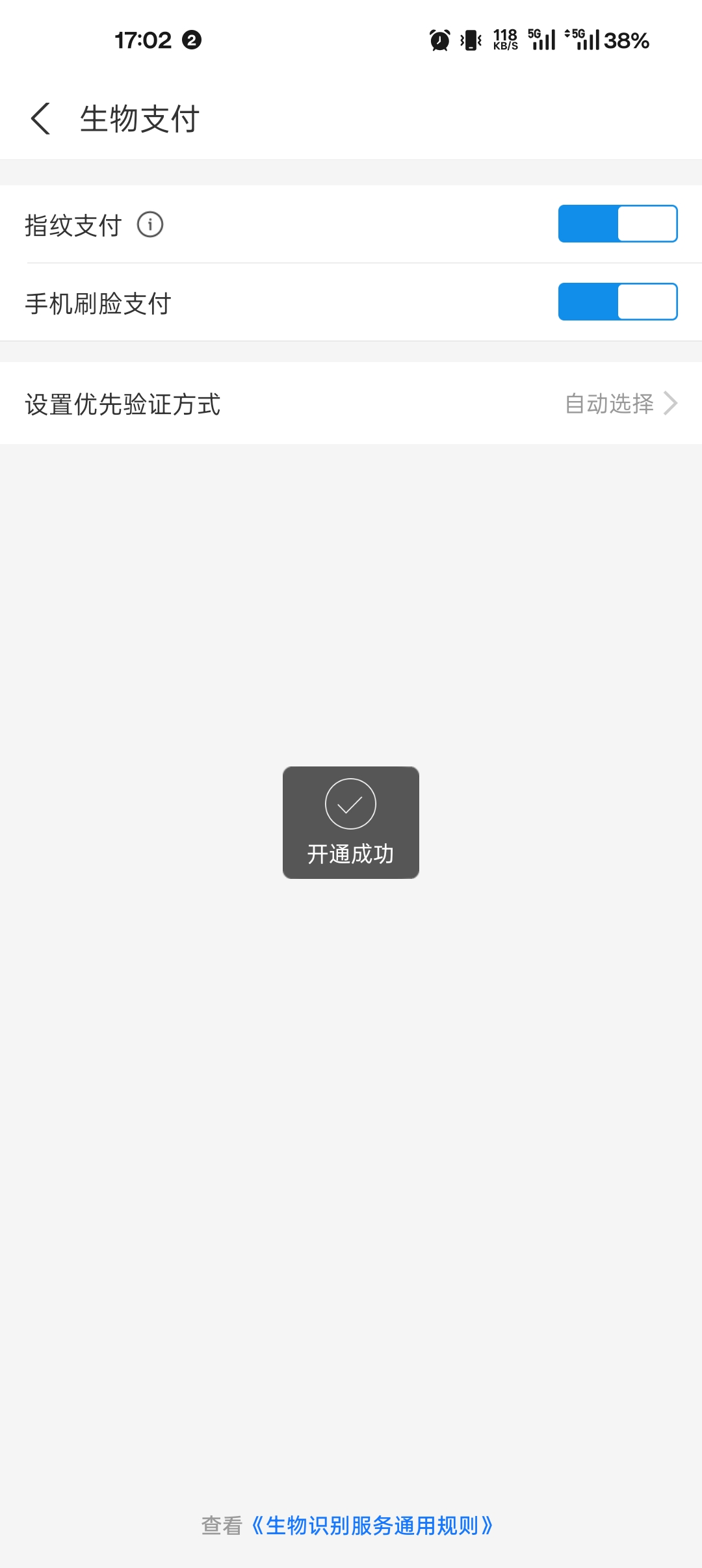Select the 生物支付 title bar
Screen dimensions: 702x1568
click(139, 119)
